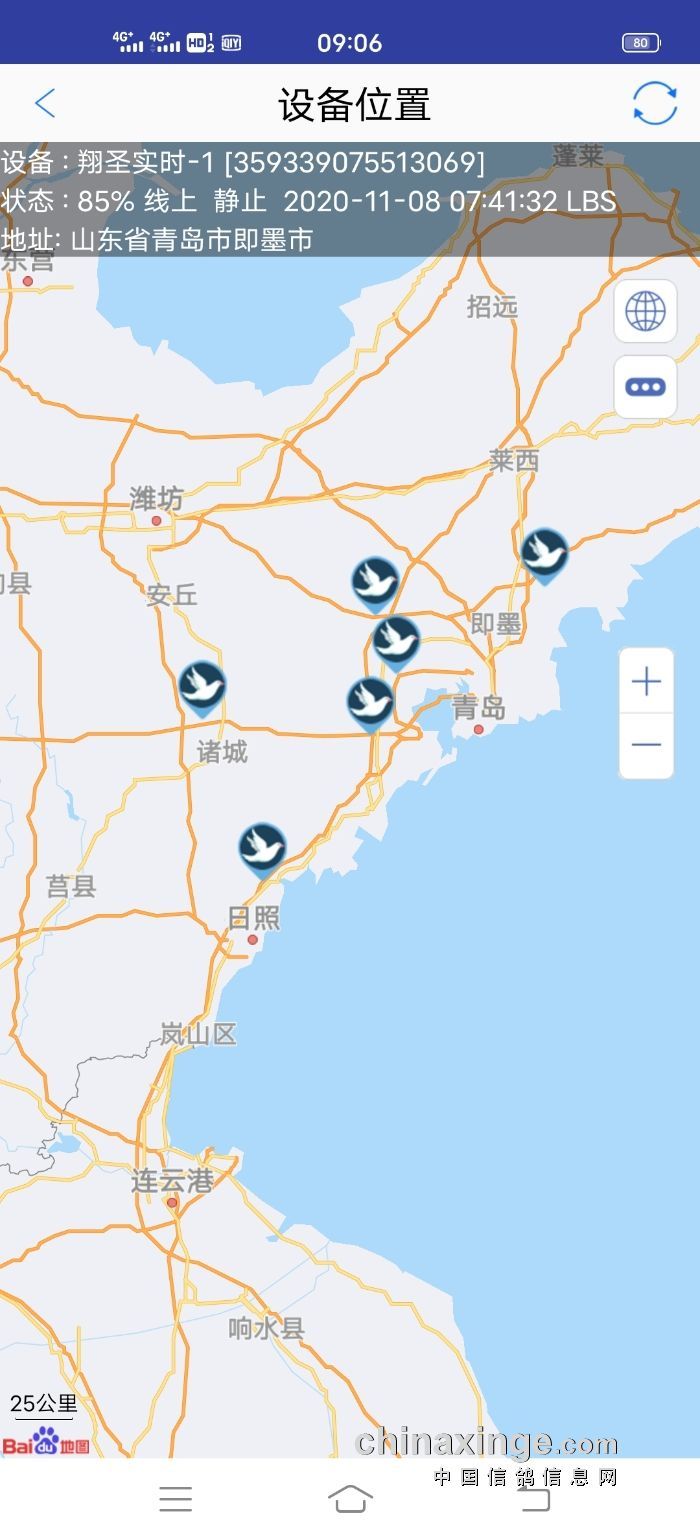Select the pigeon marker near 莱西
This screenshot has height=1540, width=700.
click(545, 553)
